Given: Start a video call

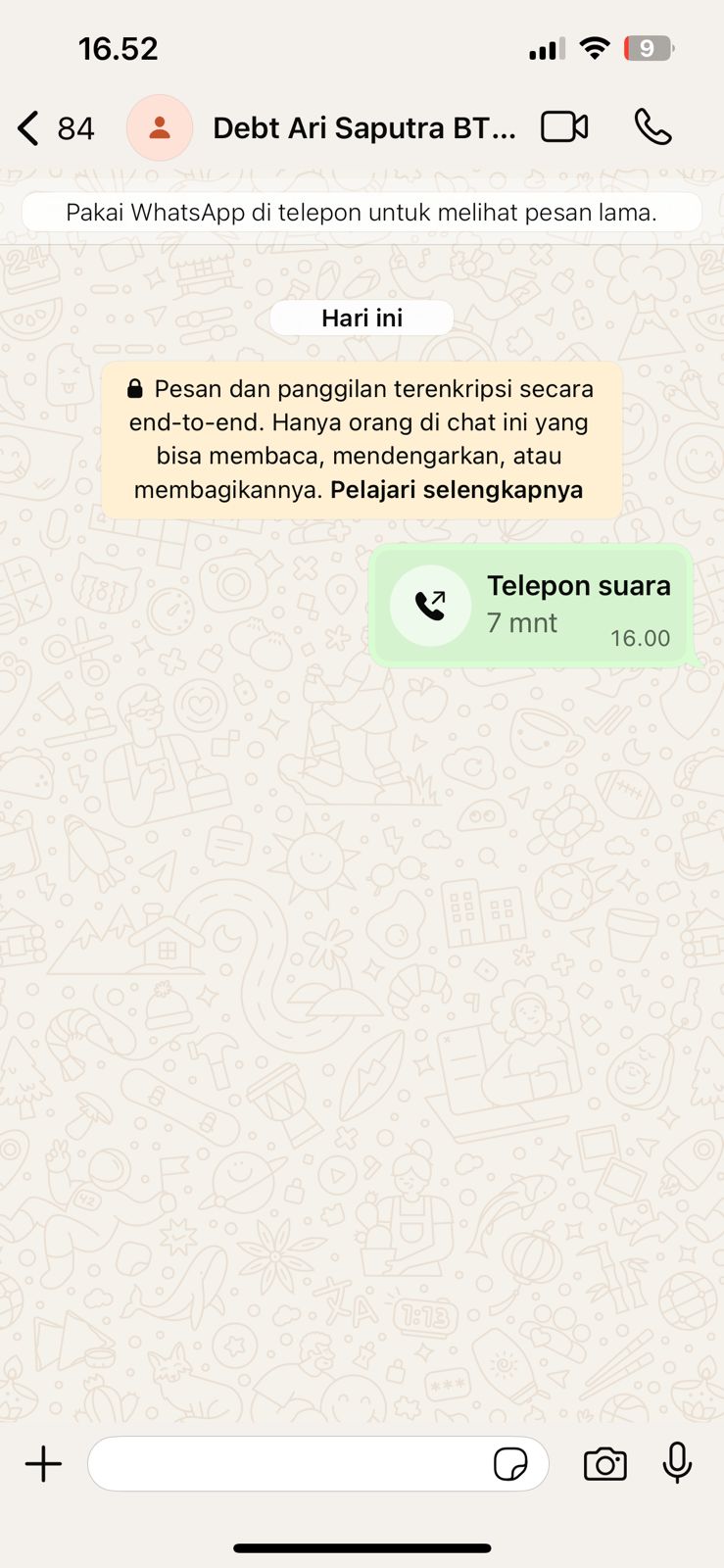Looking at the screenshot, I should (564, 127).
